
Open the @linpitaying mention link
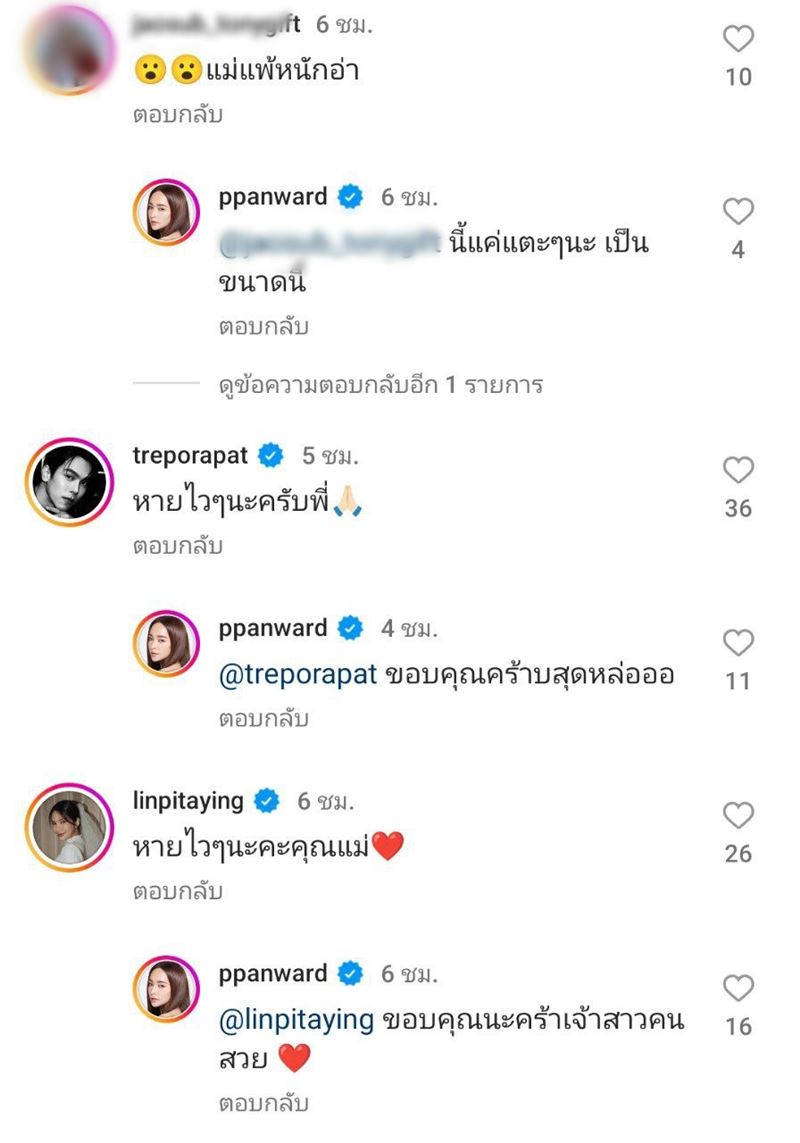[x=296, y=1021]
